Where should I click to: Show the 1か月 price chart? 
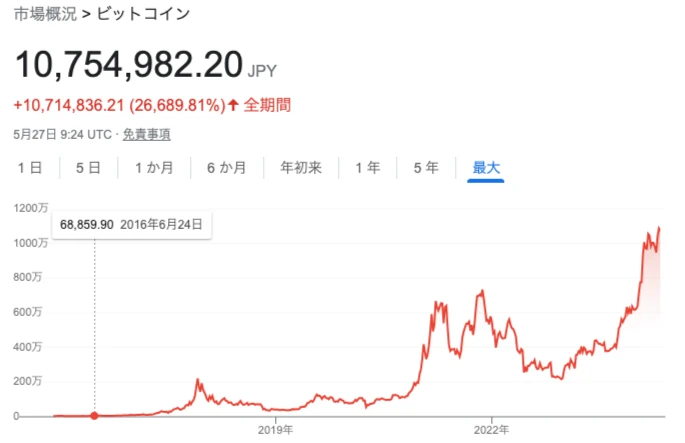pos(154,169)
